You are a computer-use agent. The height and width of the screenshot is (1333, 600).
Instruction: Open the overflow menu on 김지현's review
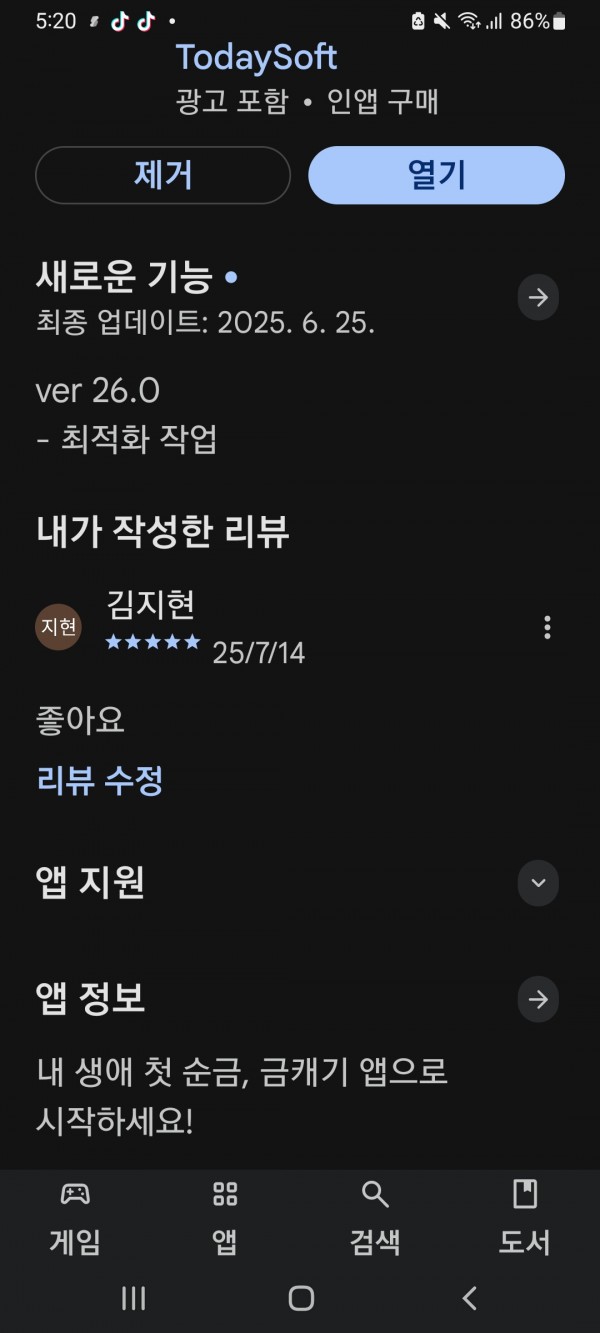[546, 627]
